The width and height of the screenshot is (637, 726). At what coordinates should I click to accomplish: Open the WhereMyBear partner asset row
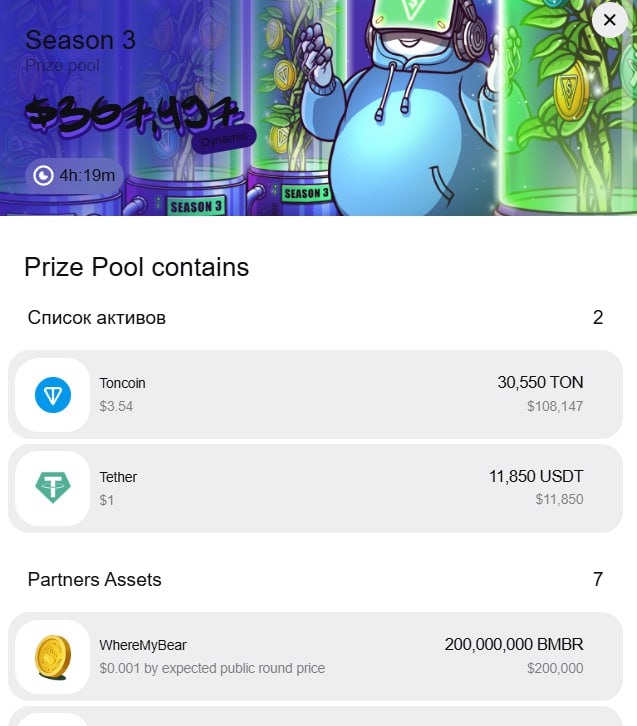click(315, 656)
